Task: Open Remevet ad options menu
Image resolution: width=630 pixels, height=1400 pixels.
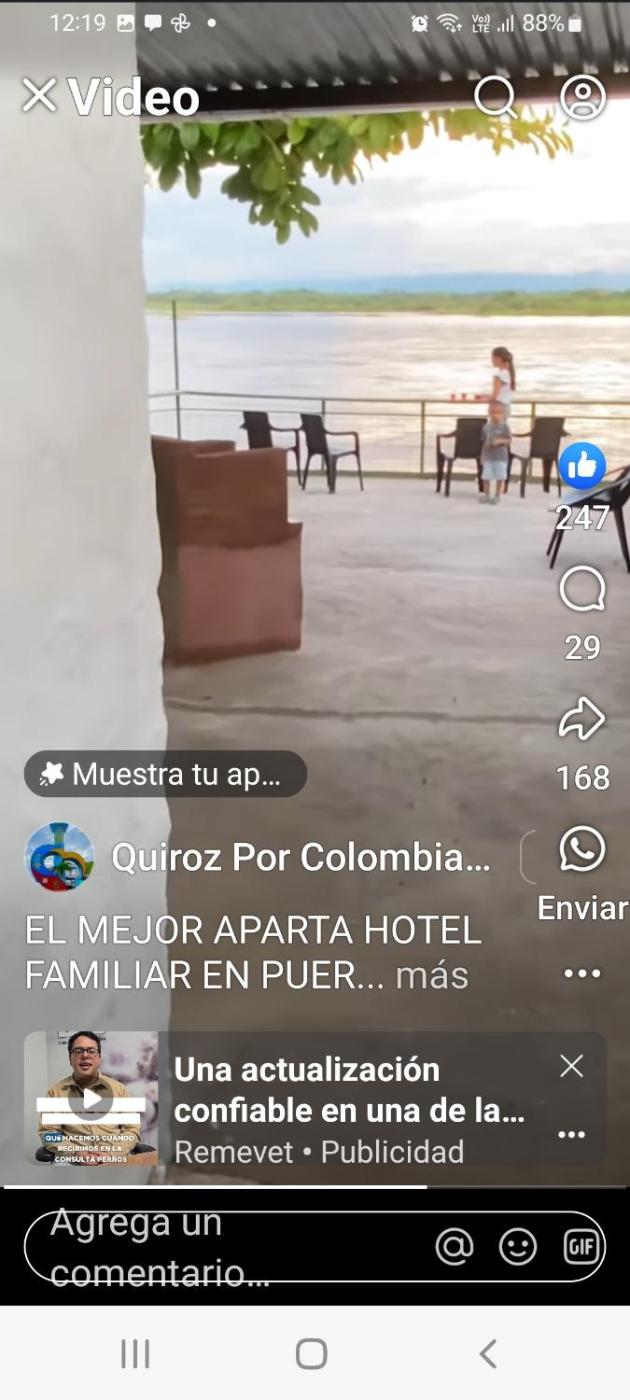Action: coord(571,1134)
